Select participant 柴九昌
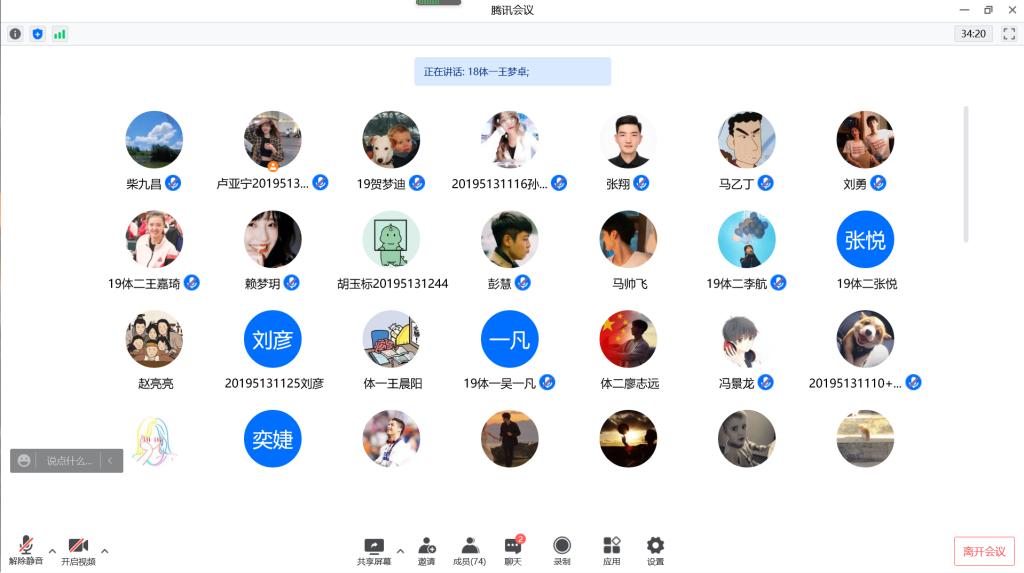This screenshot has height=573, width=1024. pyautogui.click(x=154, y=139)
